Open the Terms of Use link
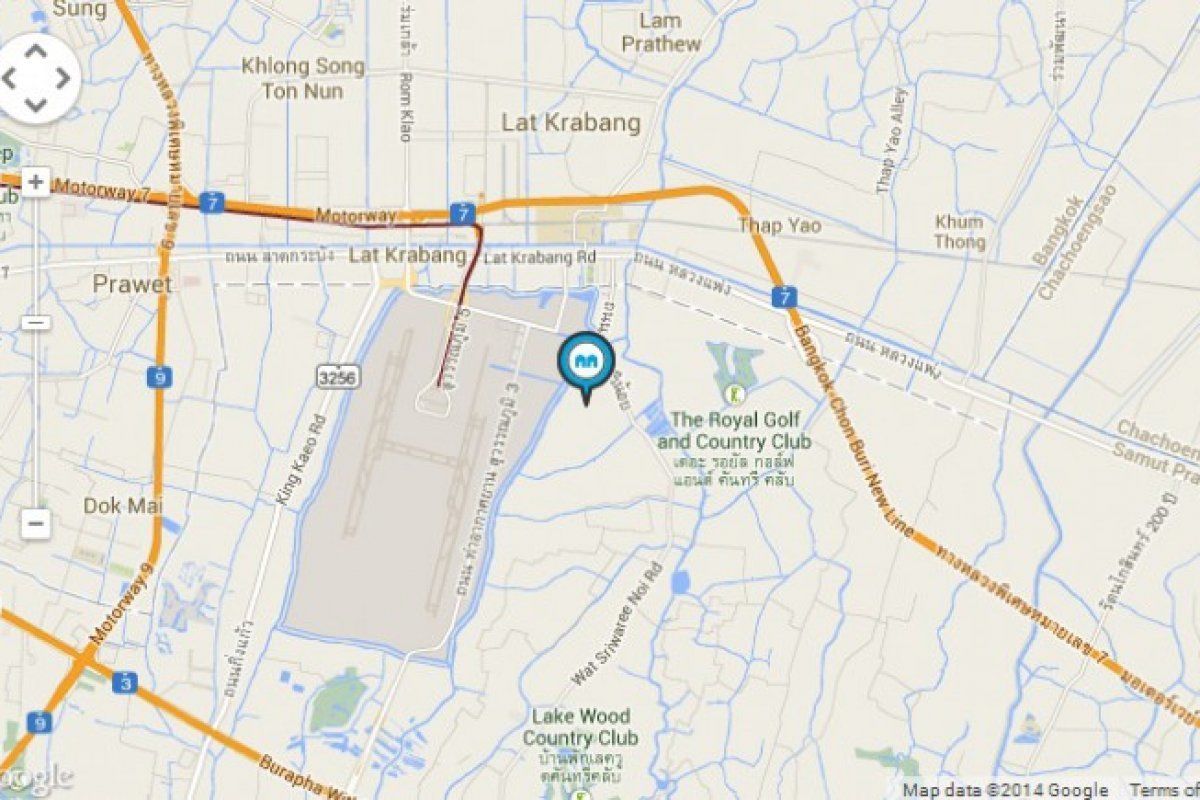This screenshot has height=800, width=1200. 1165,789
